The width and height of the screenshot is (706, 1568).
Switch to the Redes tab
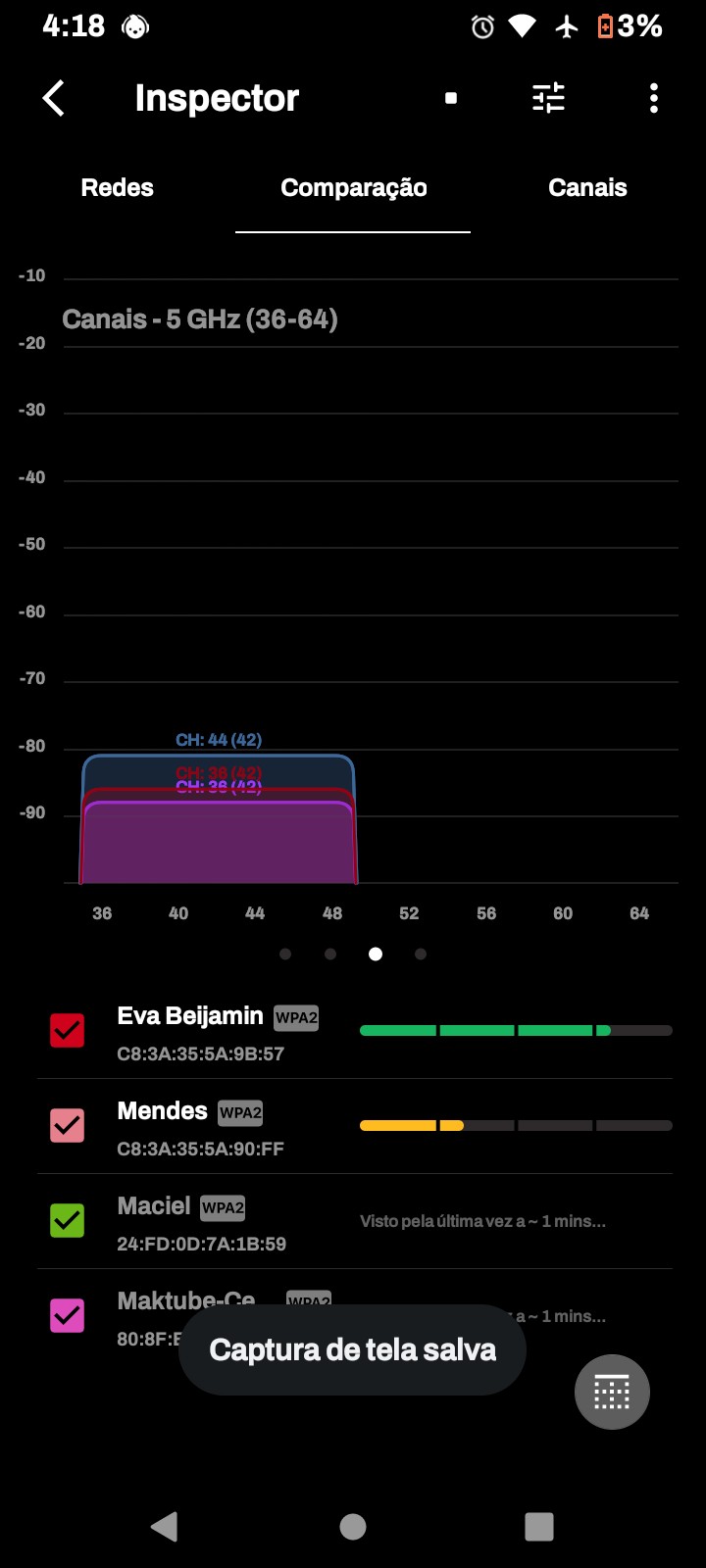coord(117,188)
